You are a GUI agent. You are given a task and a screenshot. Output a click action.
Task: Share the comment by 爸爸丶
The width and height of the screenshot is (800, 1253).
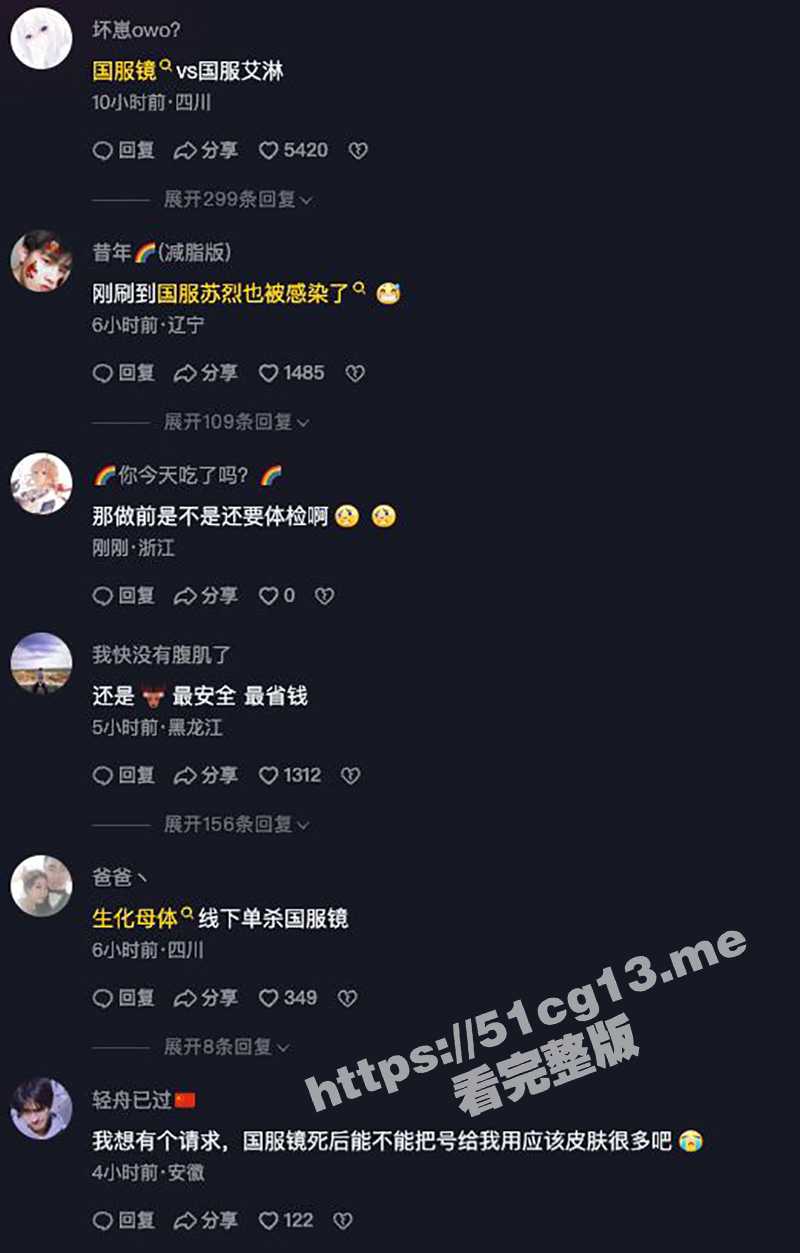point(206,999)
